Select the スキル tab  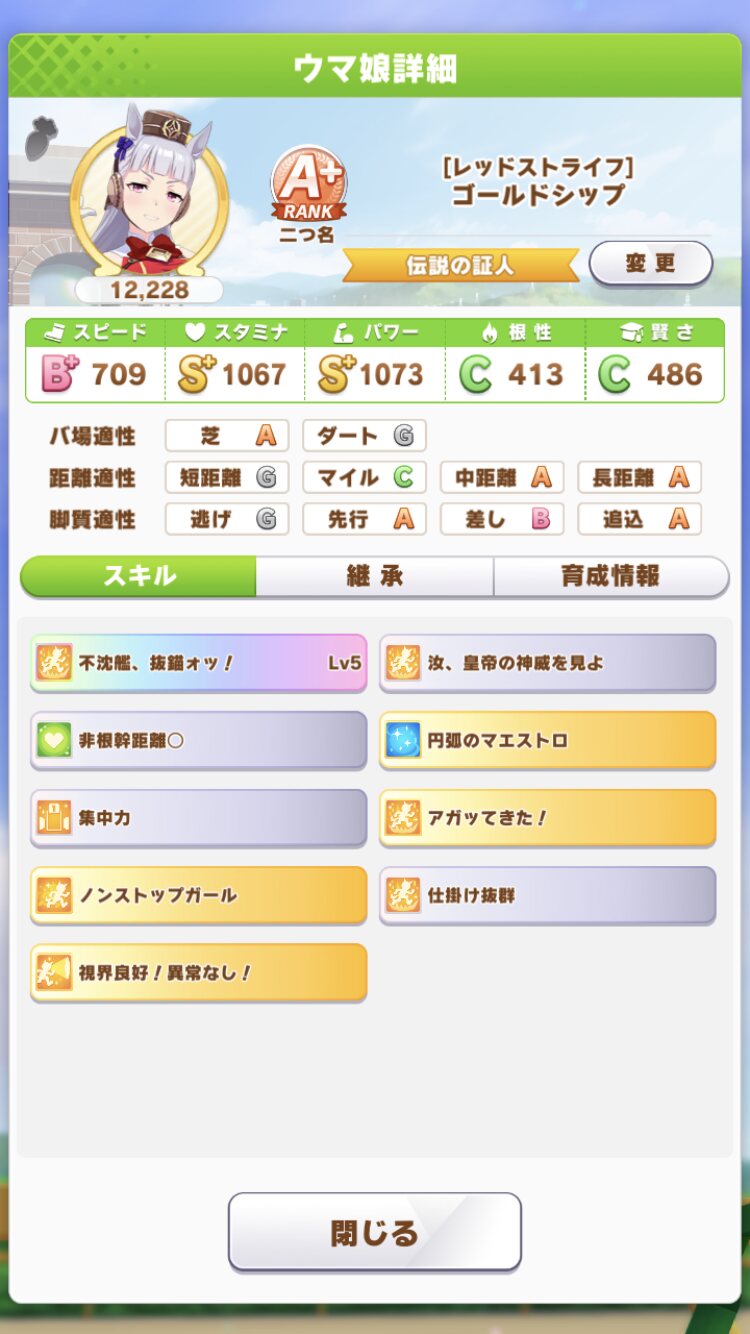click(x=139, y=576)
